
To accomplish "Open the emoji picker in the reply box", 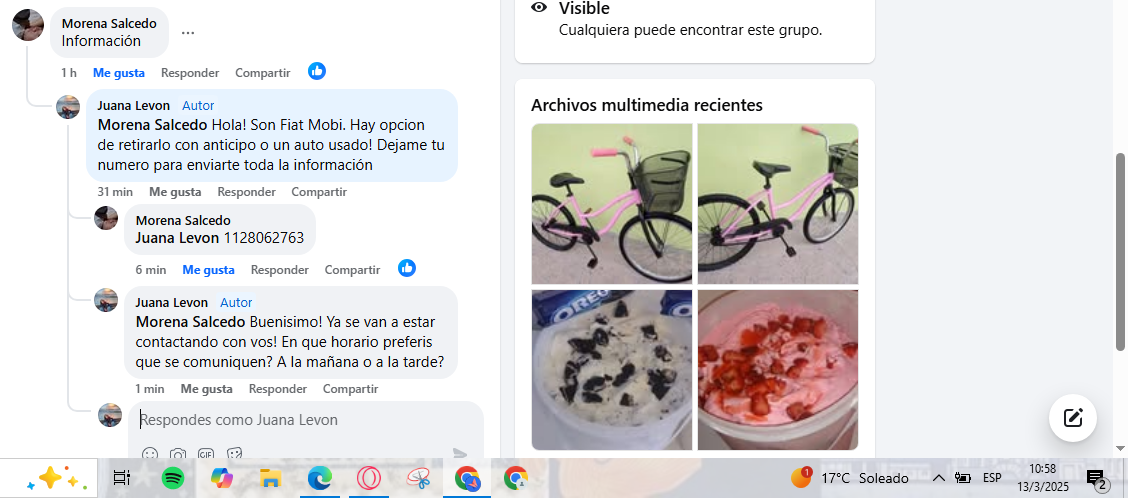I will click(x=150, y=454).
